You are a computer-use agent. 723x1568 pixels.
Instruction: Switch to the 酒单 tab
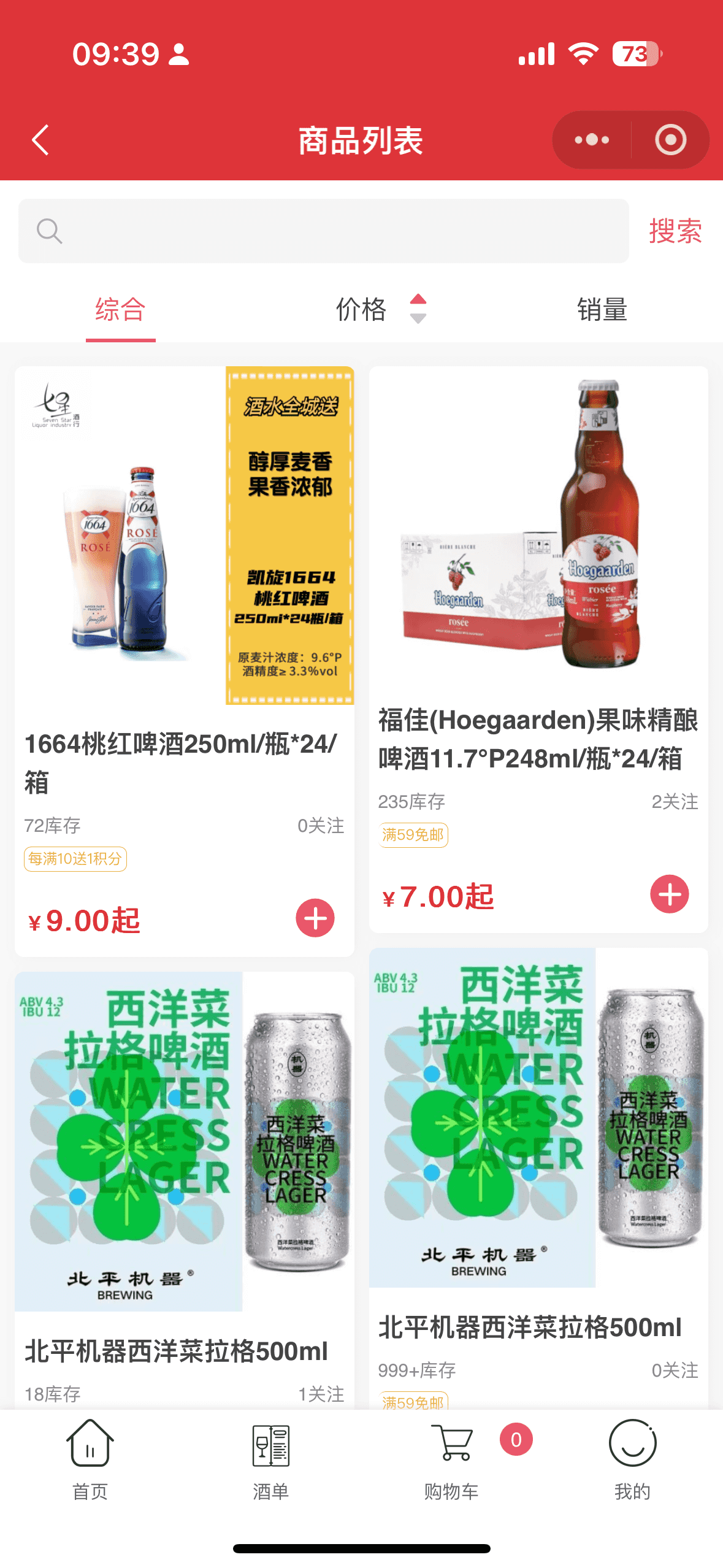[x=270, y=1460]
